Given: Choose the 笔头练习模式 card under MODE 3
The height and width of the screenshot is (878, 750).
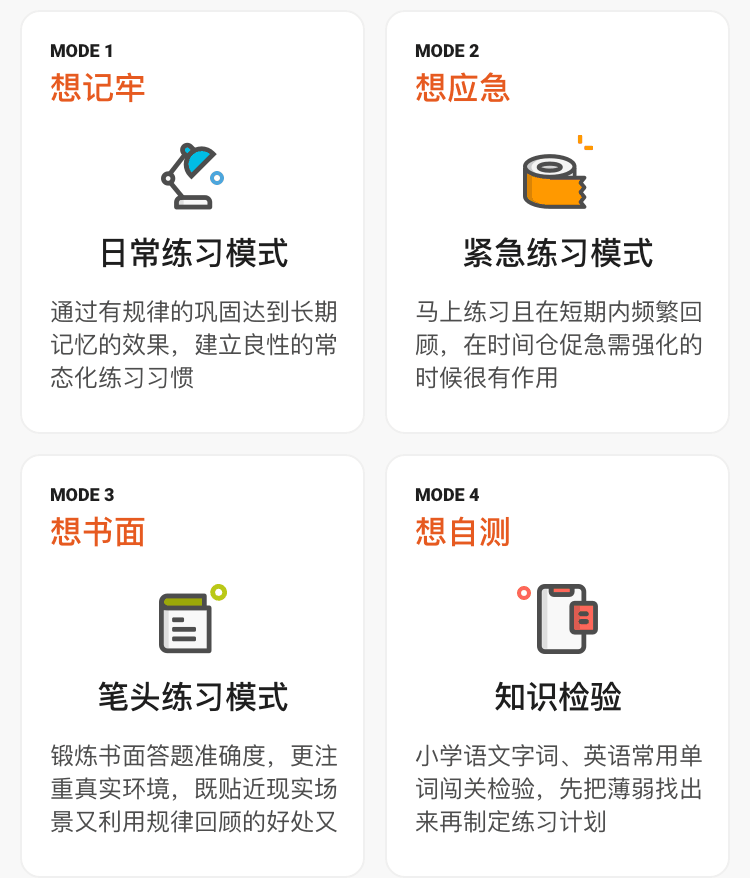Looking at the screenshot, I should click(x=193, y=696).
